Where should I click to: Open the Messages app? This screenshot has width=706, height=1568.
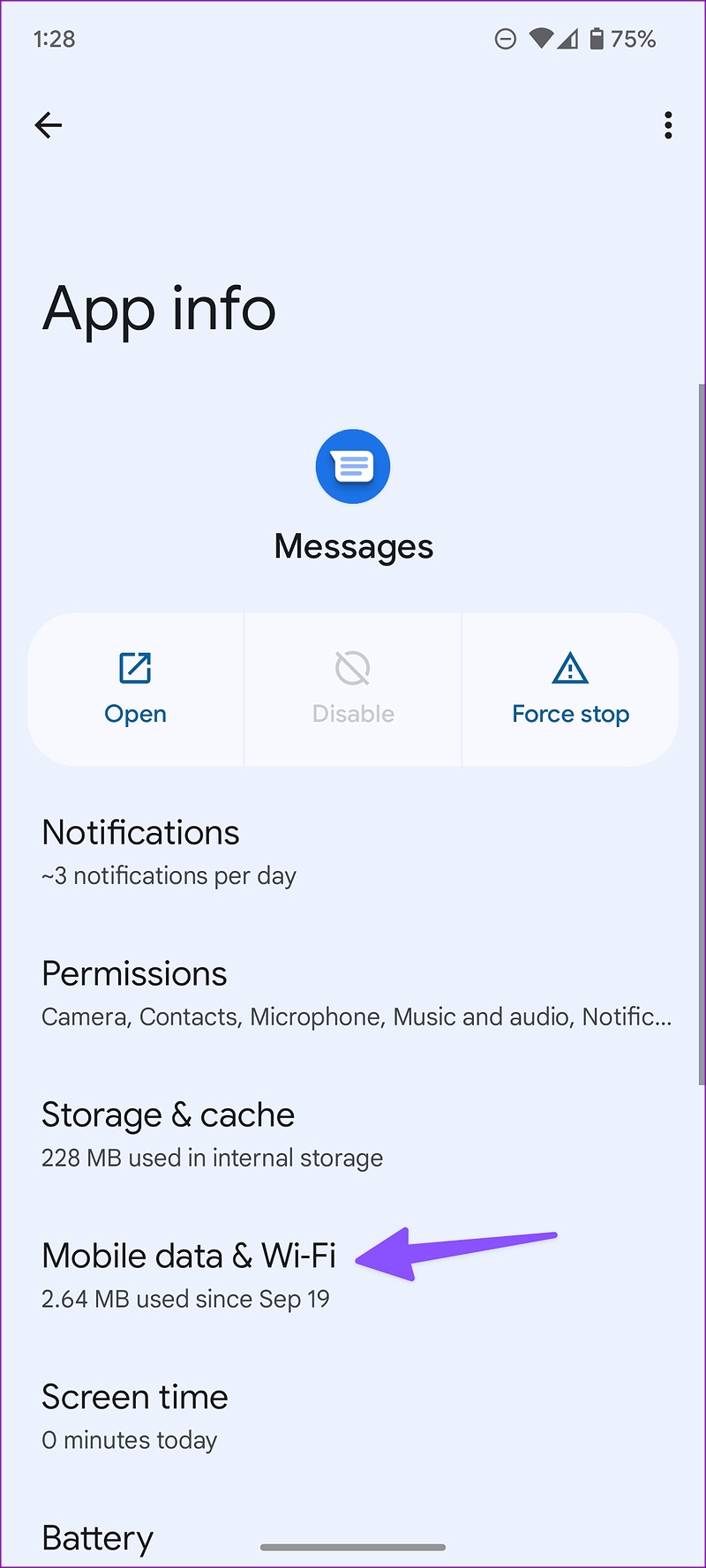pyautogui.click(x=136, y=690)
